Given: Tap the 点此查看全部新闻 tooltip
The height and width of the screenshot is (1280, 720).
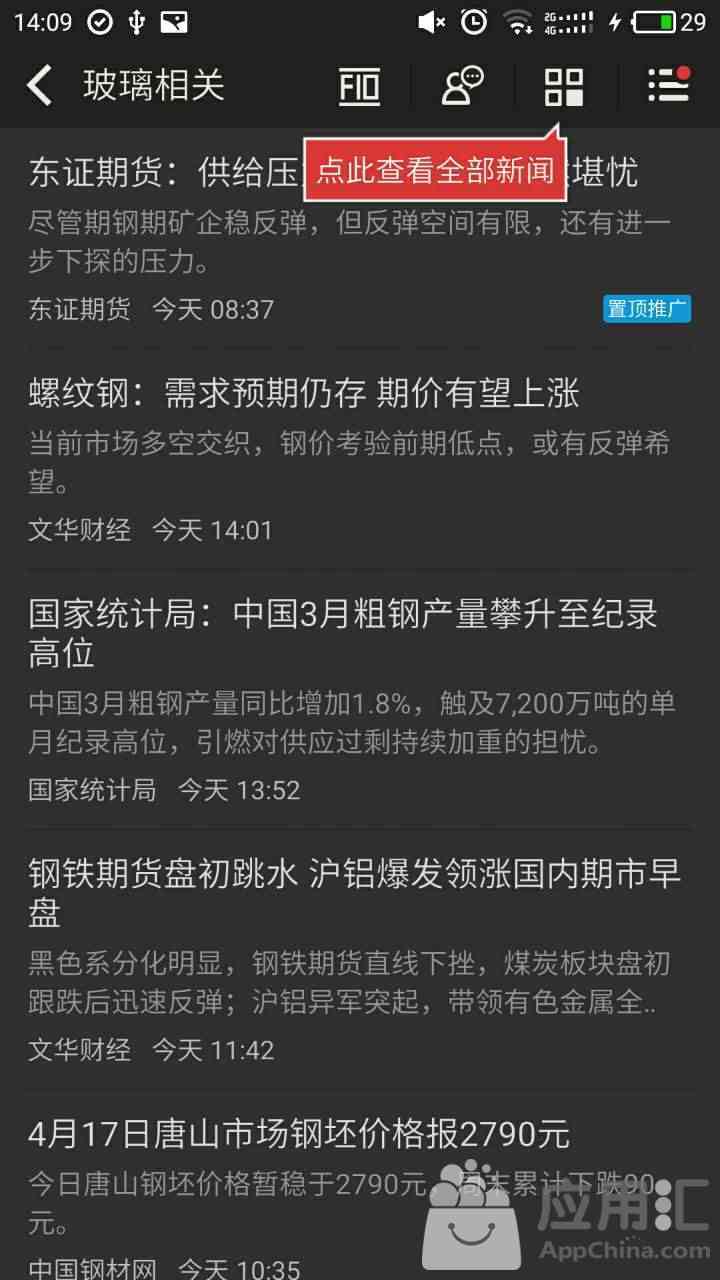Looking at the screenshot, I should click(435, 171).
